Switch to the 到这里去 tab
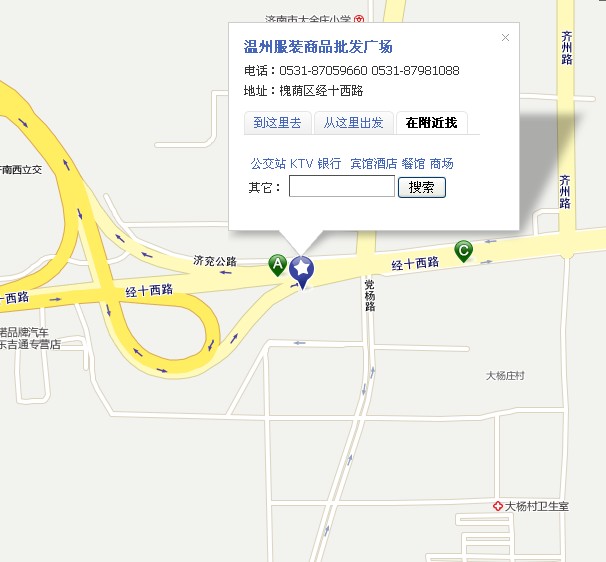Viewport: 606px width, 562px height. (x=277, y=123)
